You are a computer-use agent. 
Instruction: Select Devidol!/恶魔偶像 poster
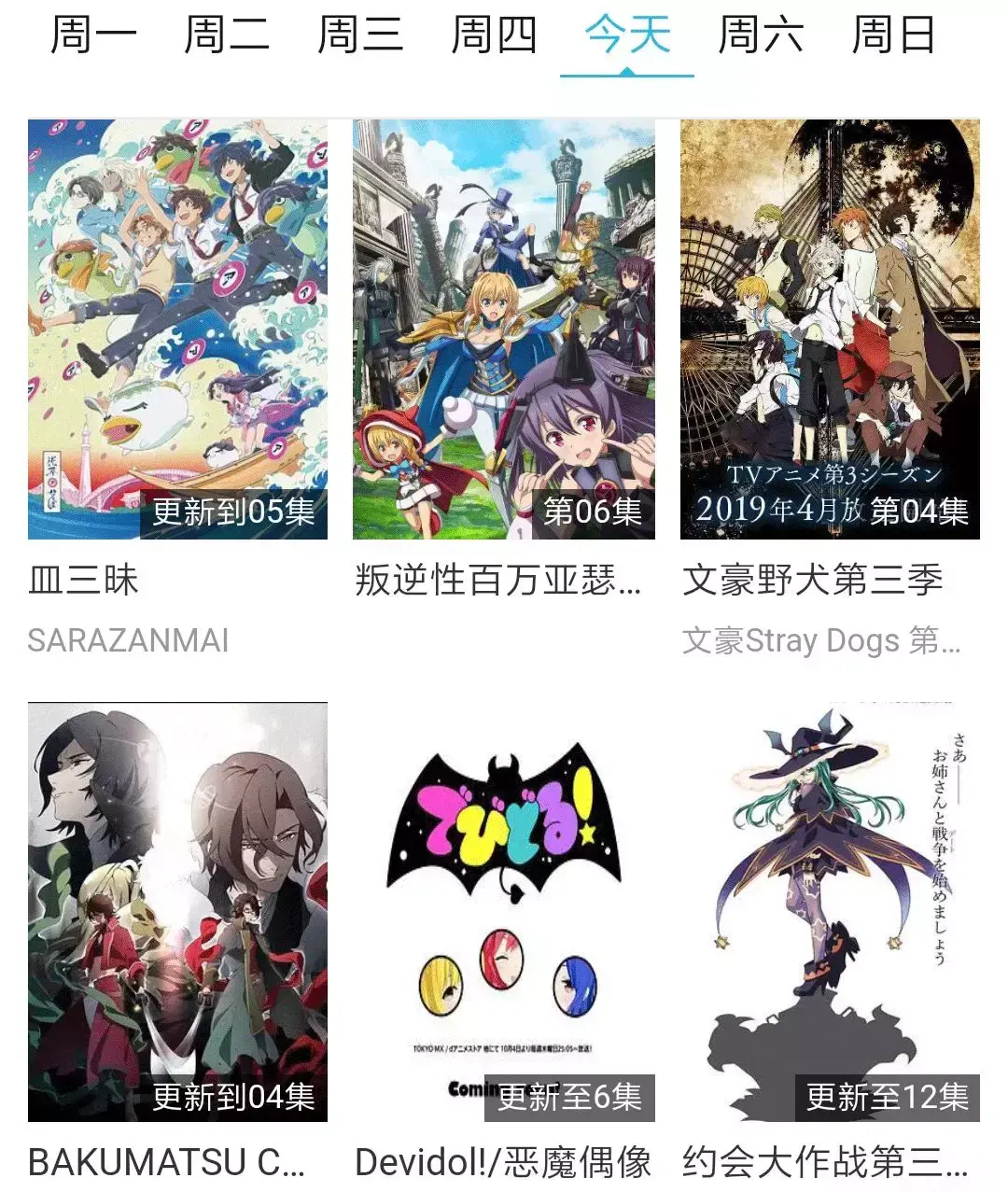pos(504,912)
